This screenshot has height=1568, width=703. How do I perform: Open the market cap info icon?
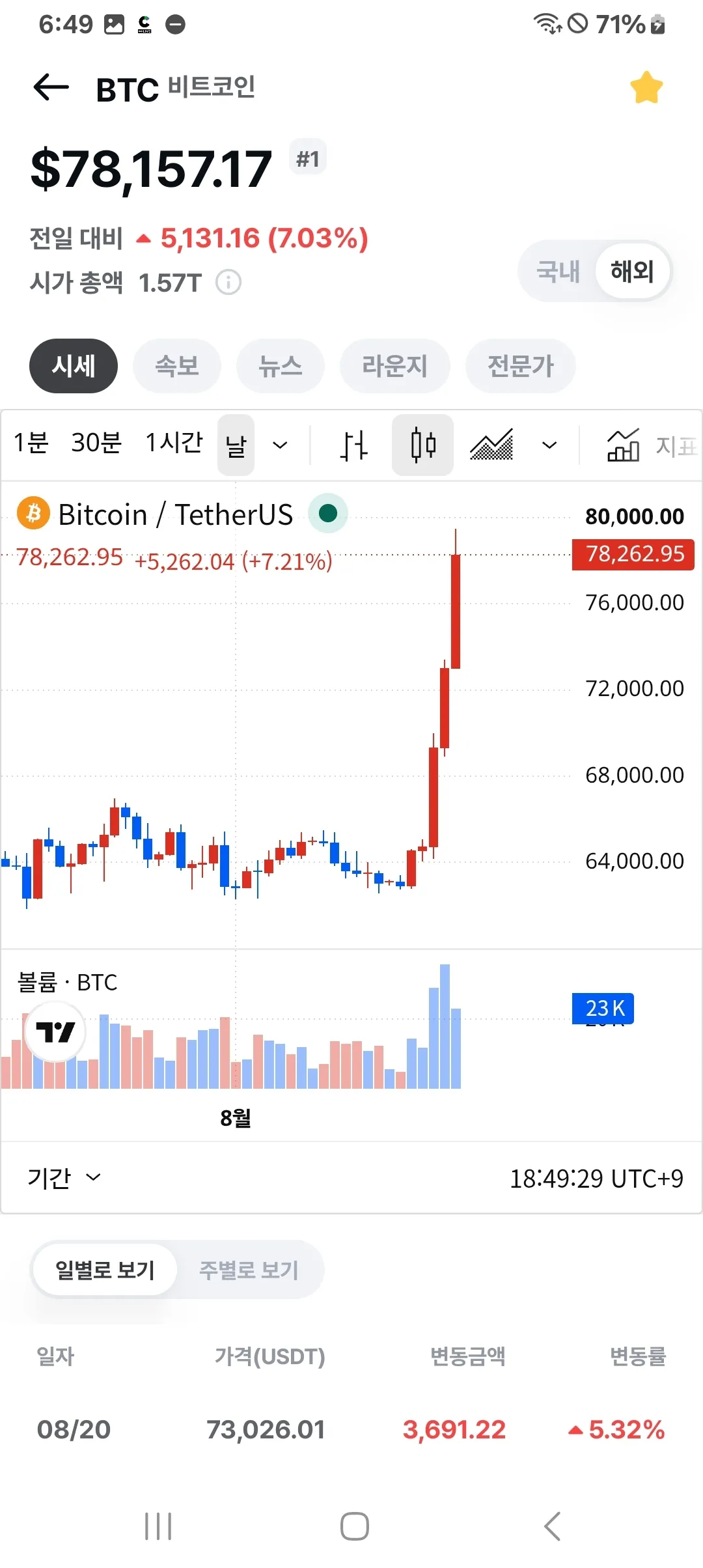point(228,283)
